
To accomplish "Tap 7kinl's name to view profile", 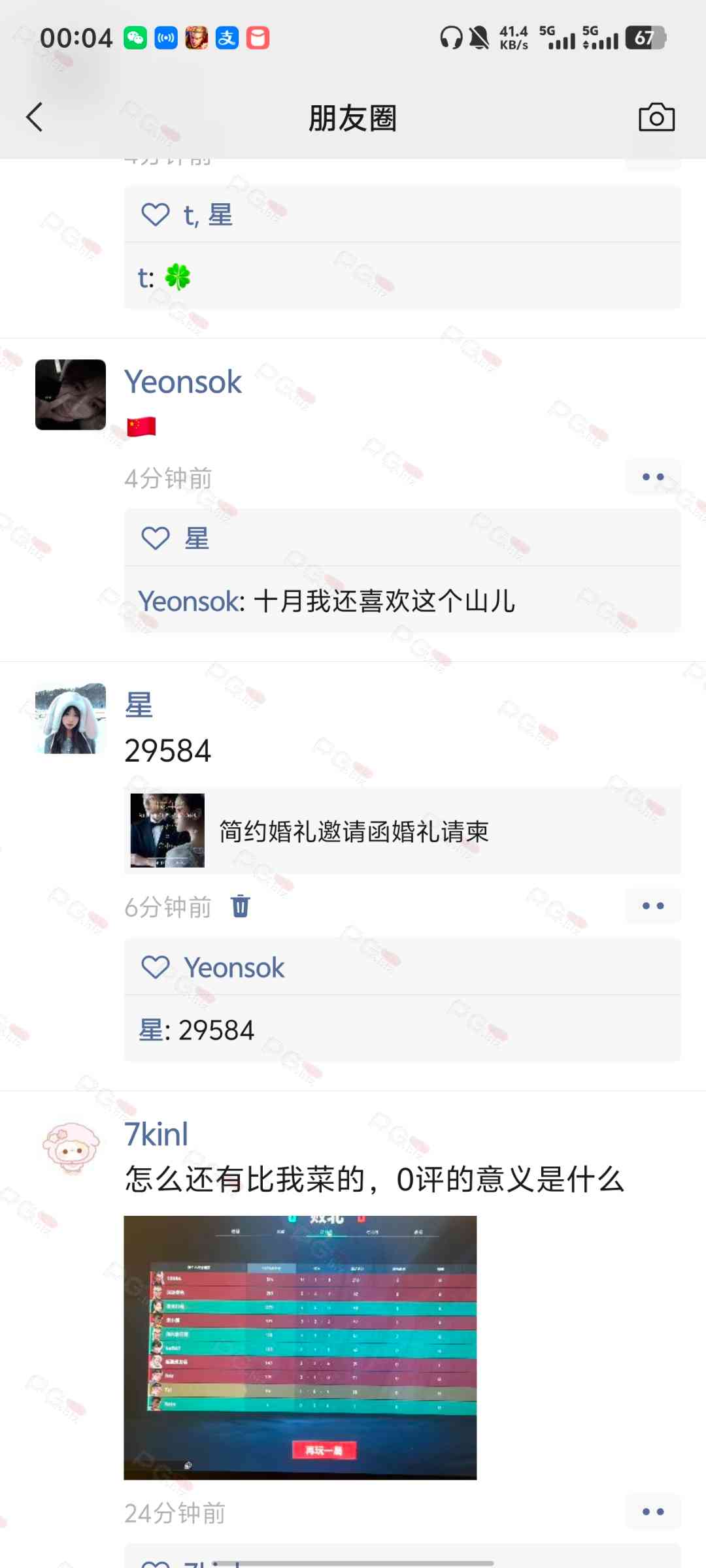I will (156, 1134).
